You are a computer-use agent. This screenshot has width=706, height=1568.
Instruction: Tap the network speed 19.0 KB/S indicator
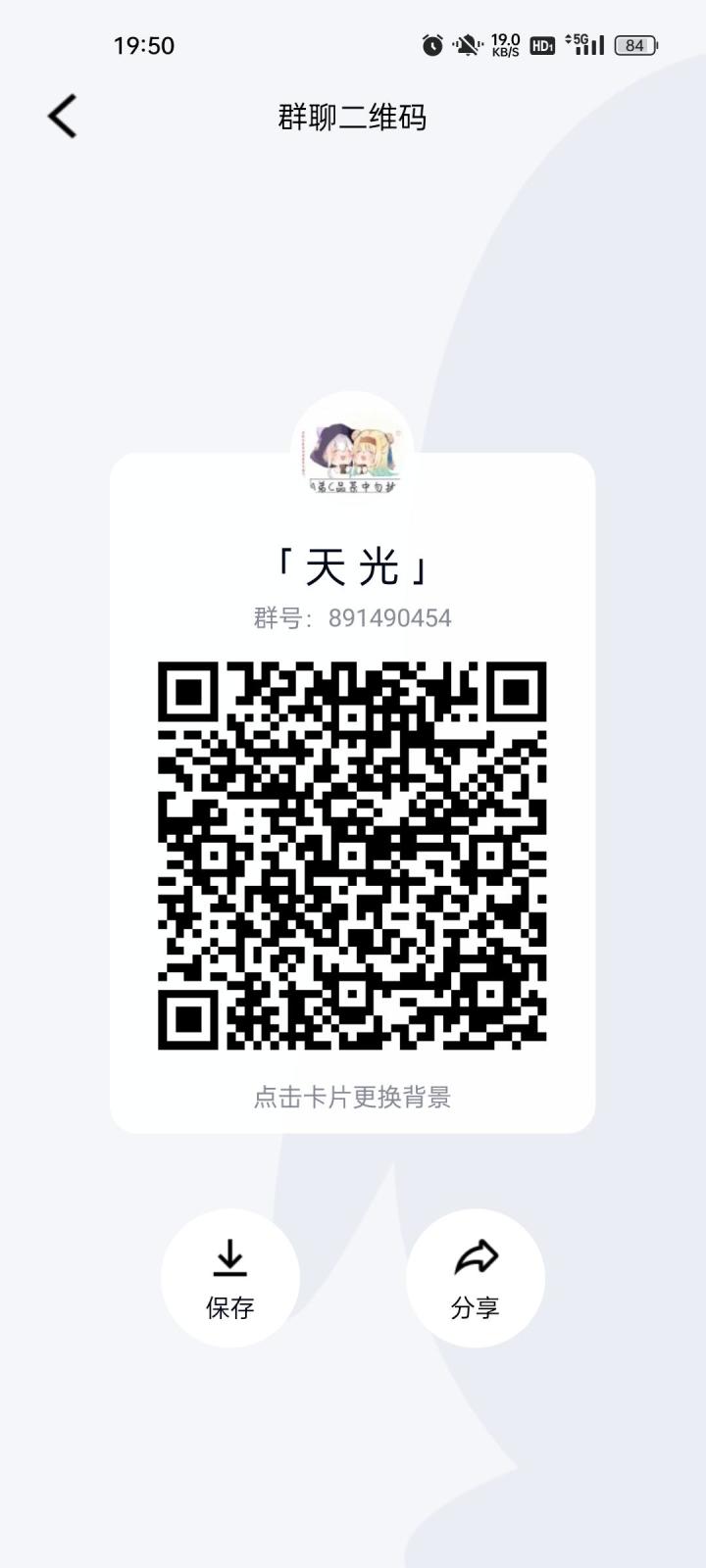[505, 44]
